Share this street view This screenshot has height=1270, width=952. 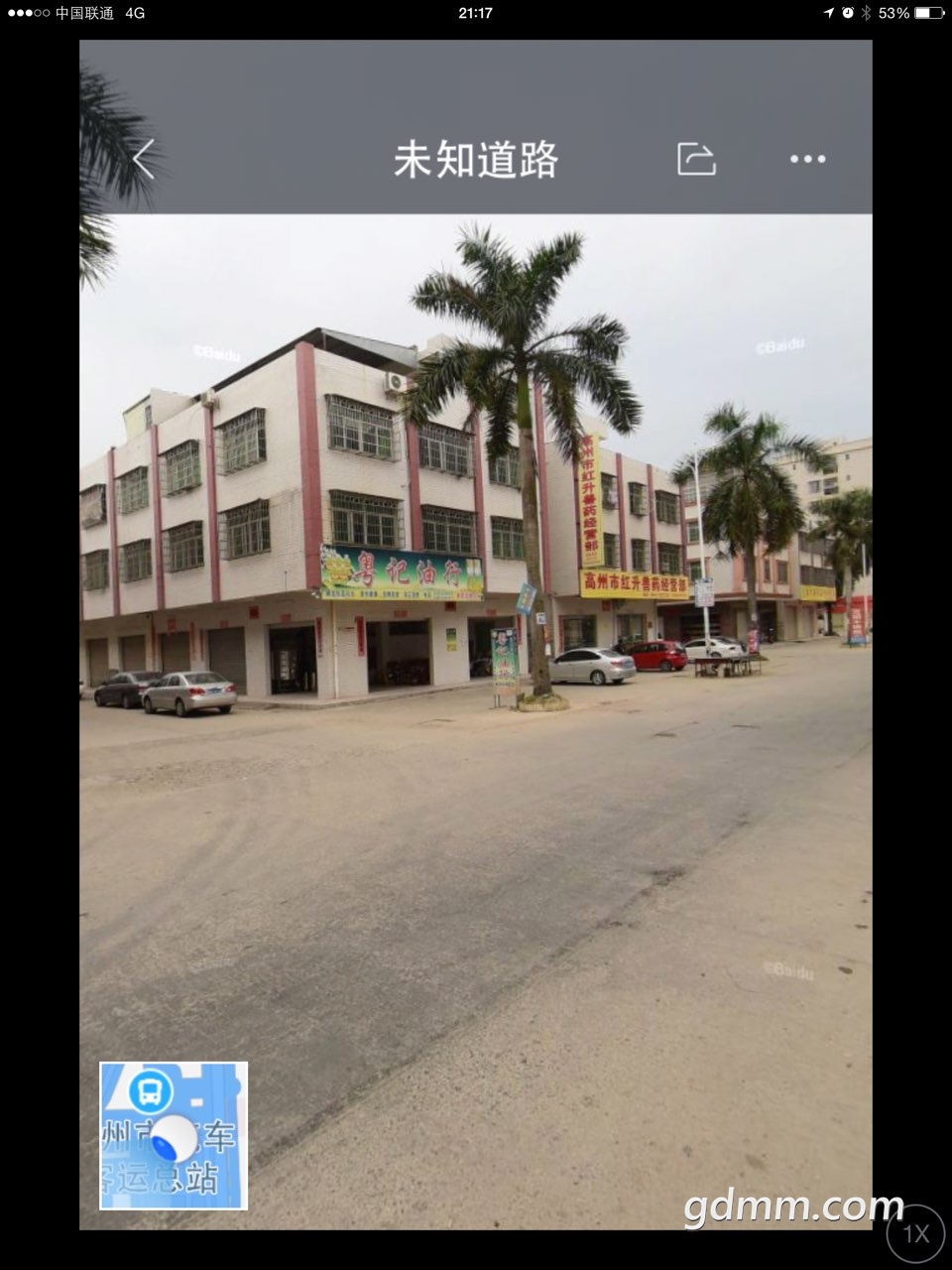(x=696, y=159)
